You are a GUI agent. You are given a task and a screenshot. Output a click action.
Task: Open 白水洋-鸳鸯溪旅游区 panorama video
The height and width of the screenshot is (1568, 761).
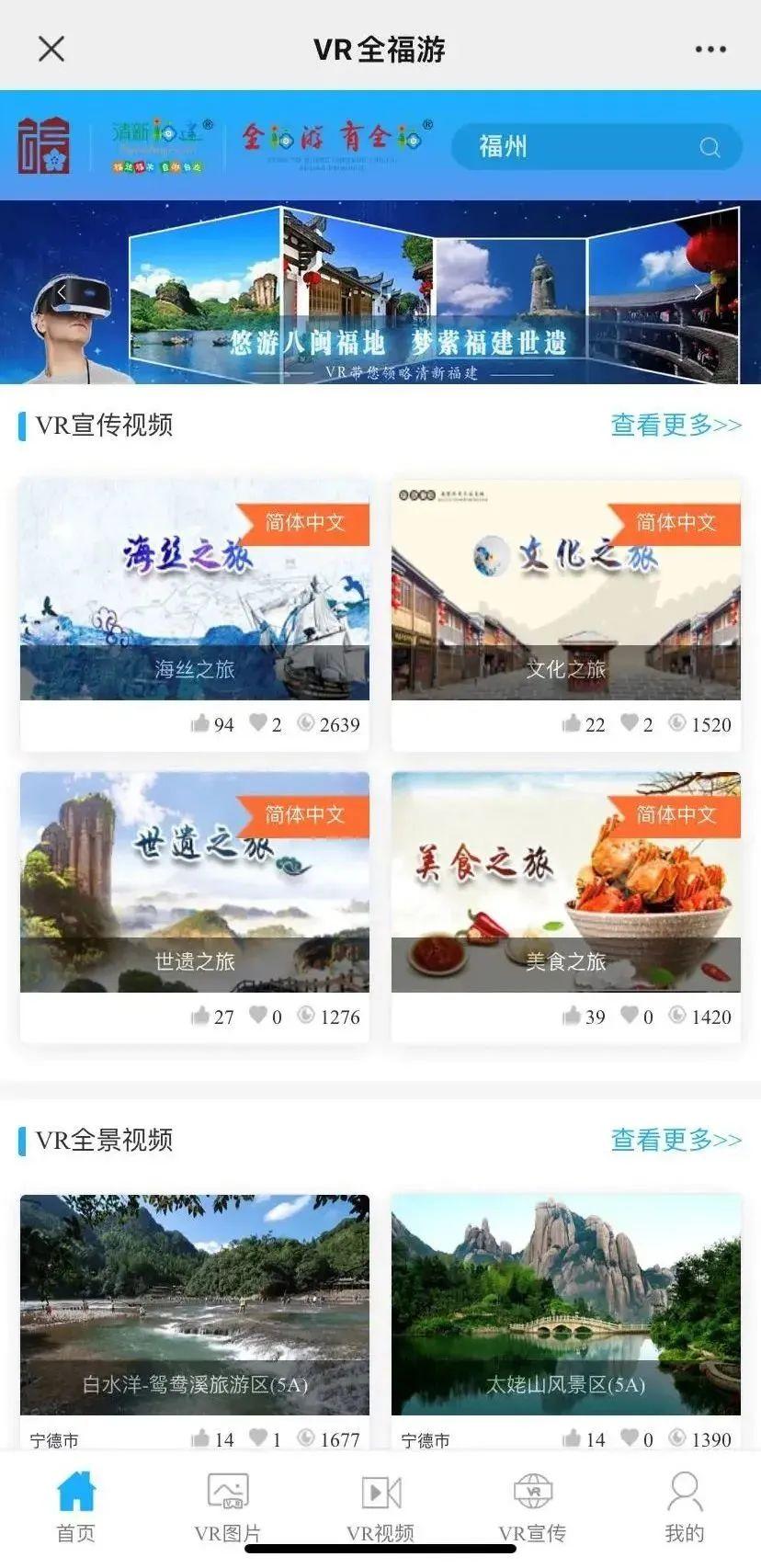(195, 1304)
